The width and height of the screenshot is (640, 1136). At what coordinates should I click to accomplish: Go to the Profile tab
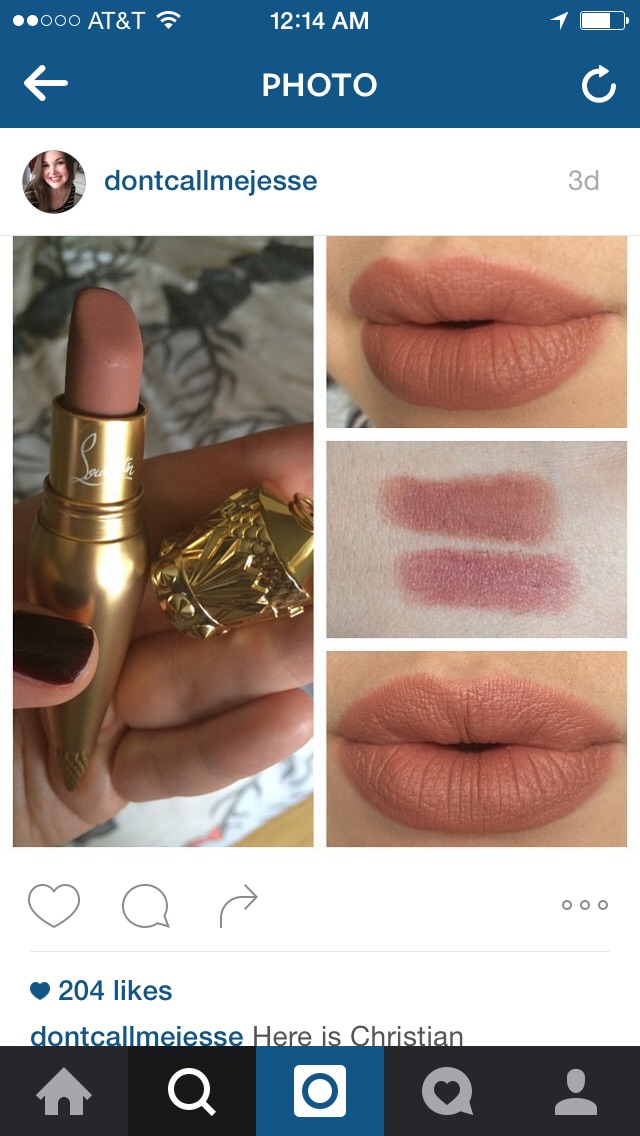pyautogui.click(x=575, y=1091)
